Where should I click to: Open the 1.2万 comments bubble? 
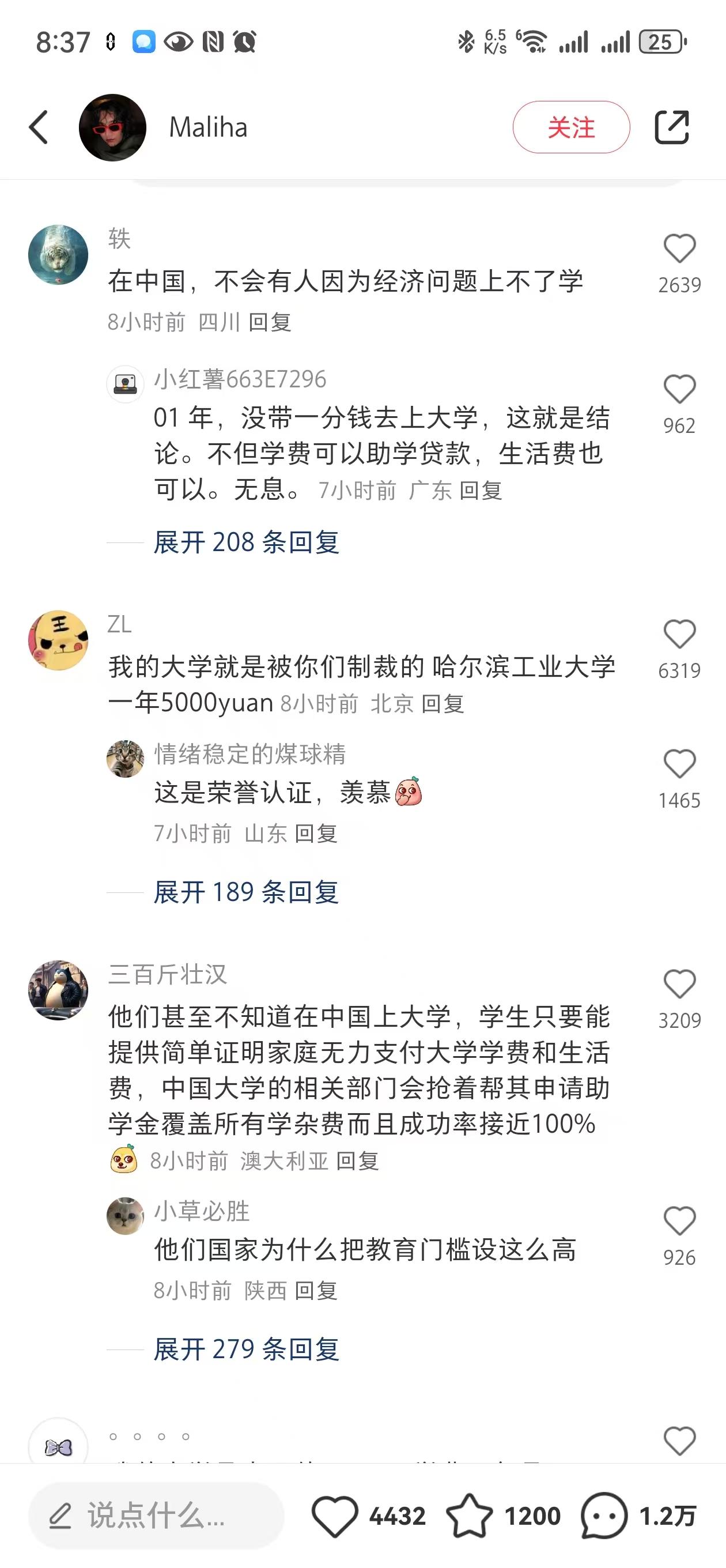tap(604, 1516)
